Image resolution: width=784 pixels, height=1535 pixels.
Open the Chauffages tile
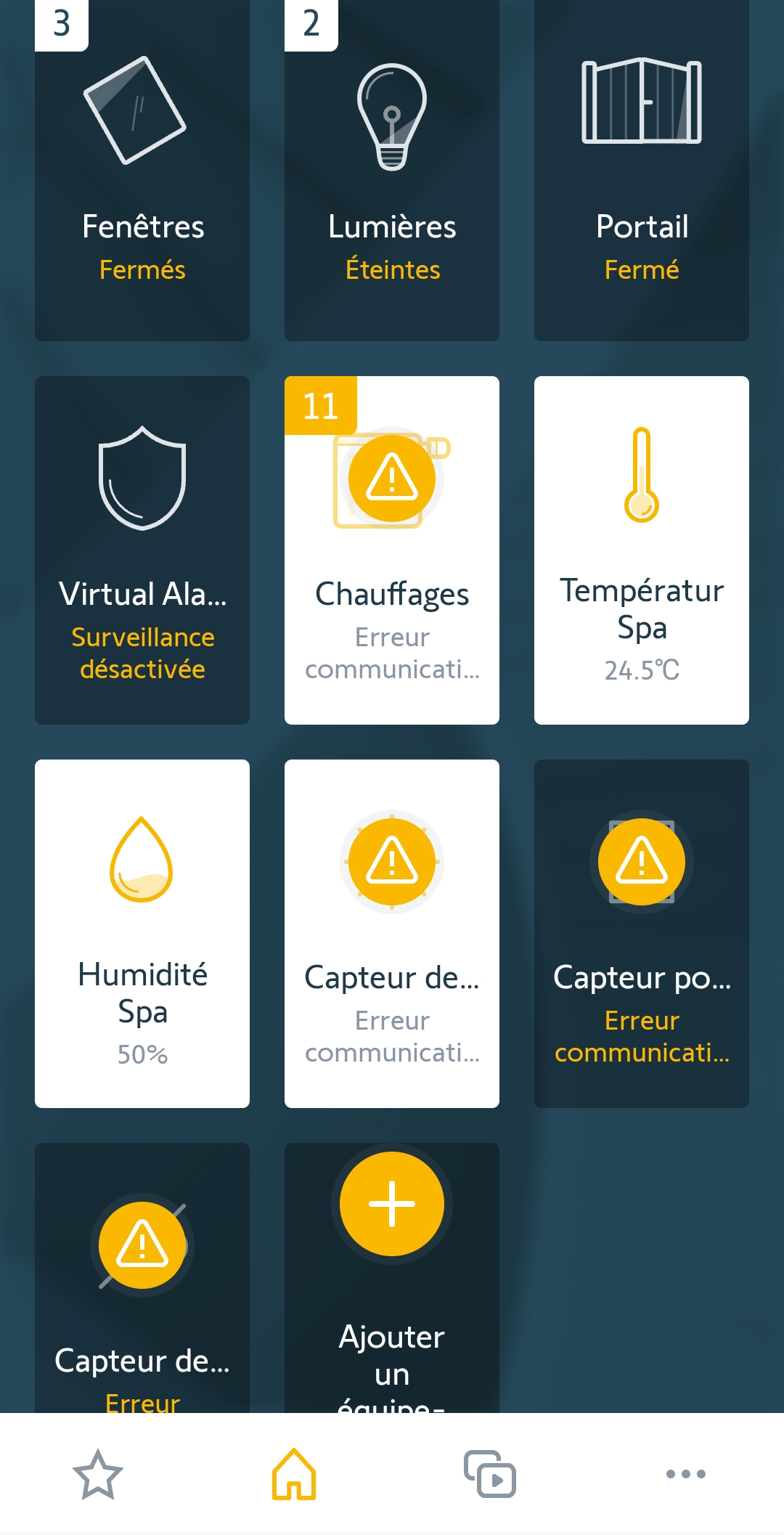point(392,550)
